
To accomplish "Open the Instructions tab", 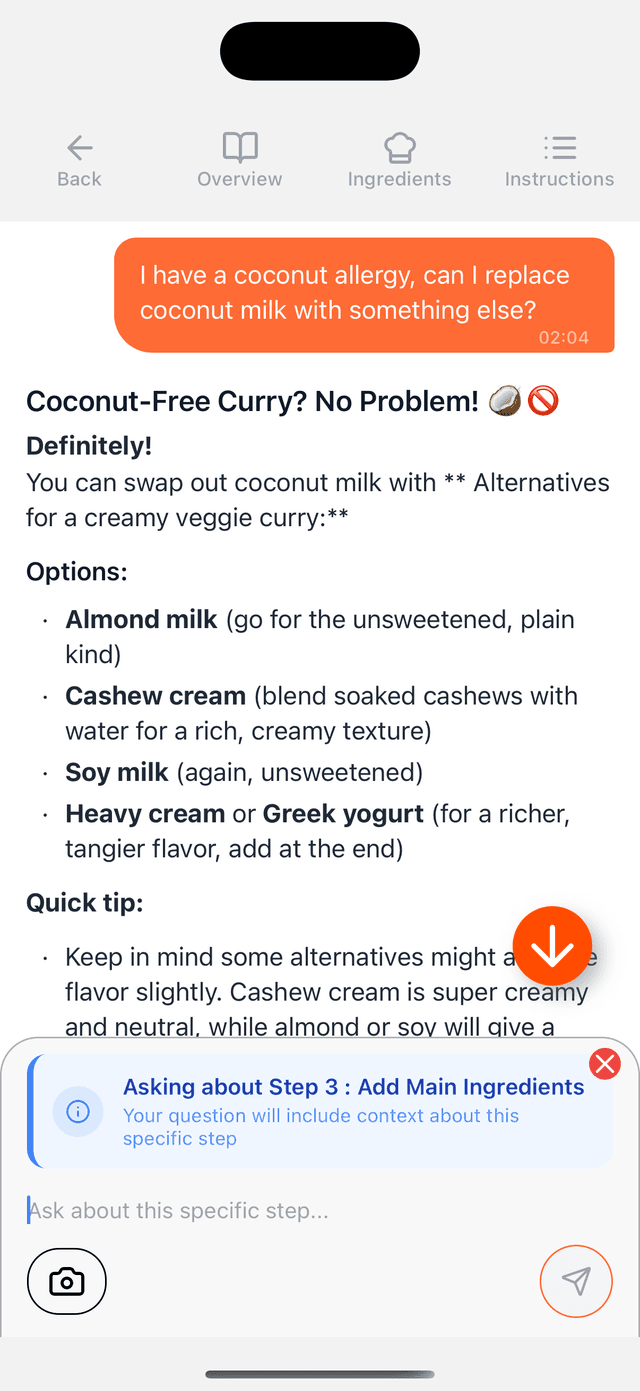I will (559, 162).
